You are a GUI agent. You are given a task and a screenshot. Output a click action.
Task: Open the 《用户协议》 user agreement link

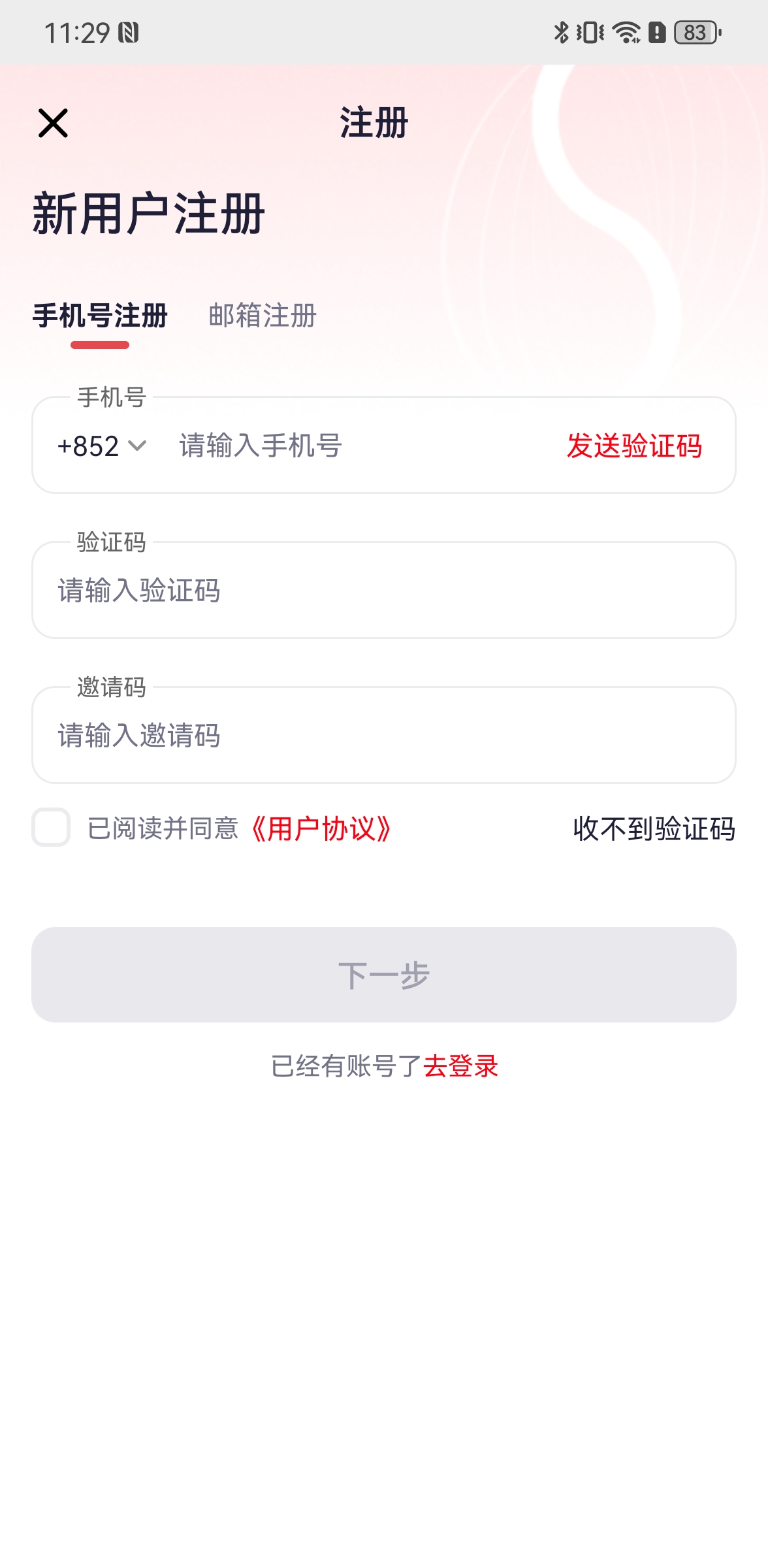(x=321, y=829)
